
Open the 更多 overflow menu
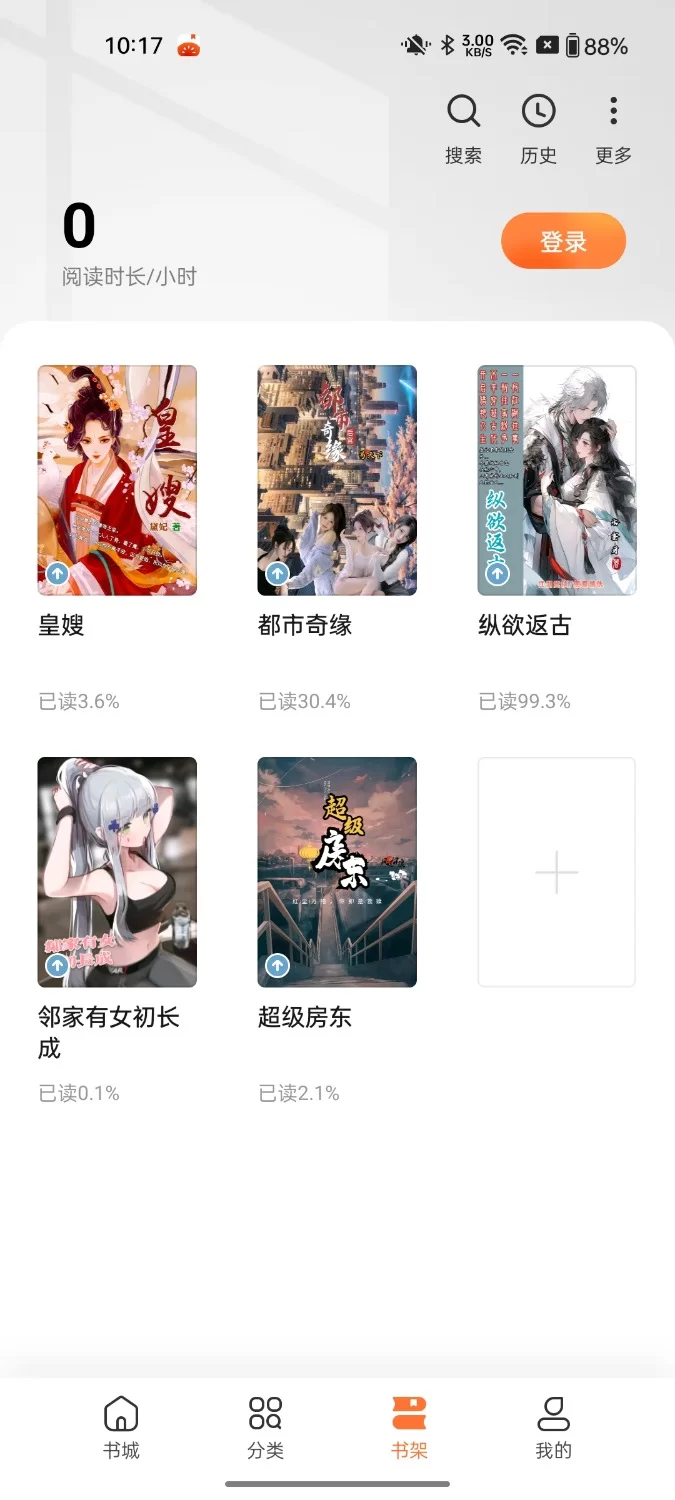613,128
